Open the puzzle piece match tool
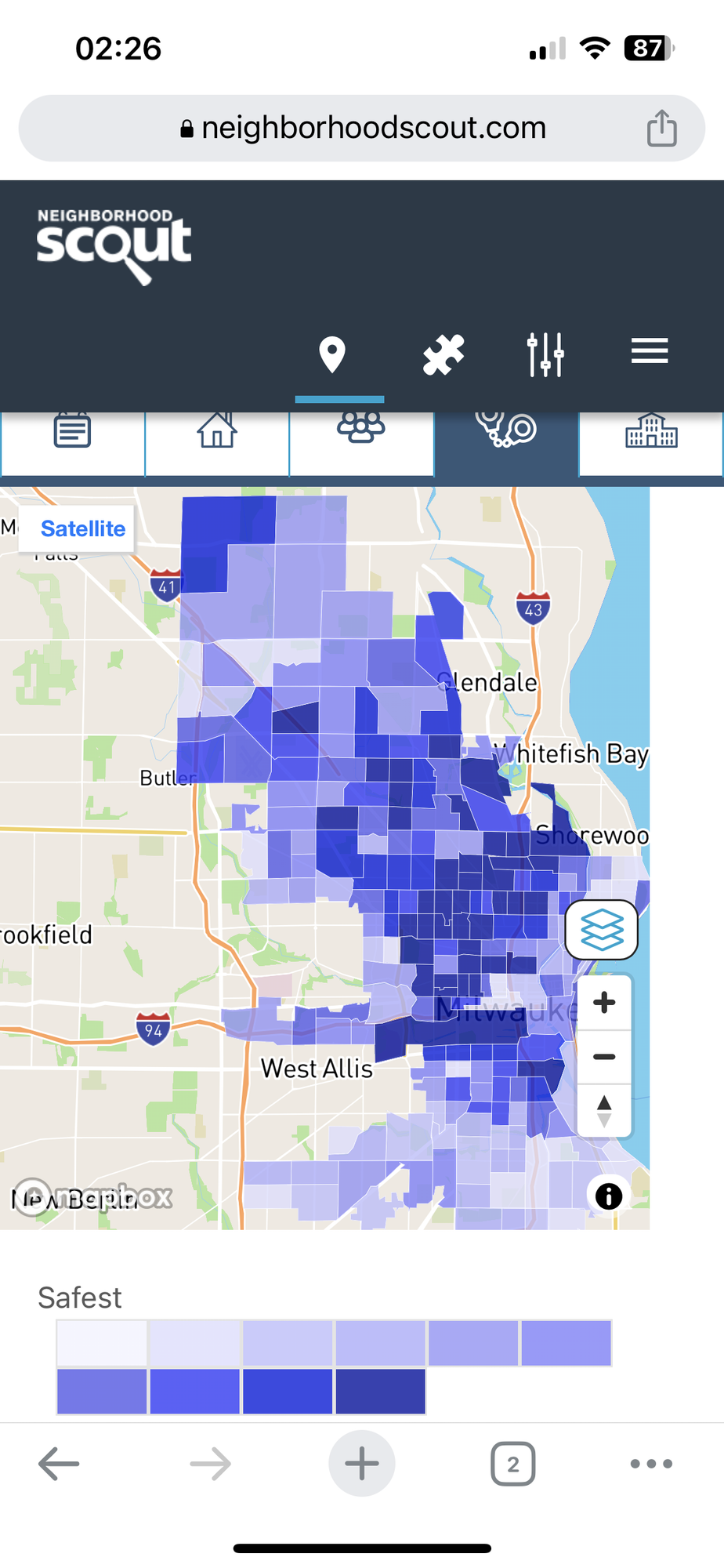724x1568 pixels. pos(443,354)
